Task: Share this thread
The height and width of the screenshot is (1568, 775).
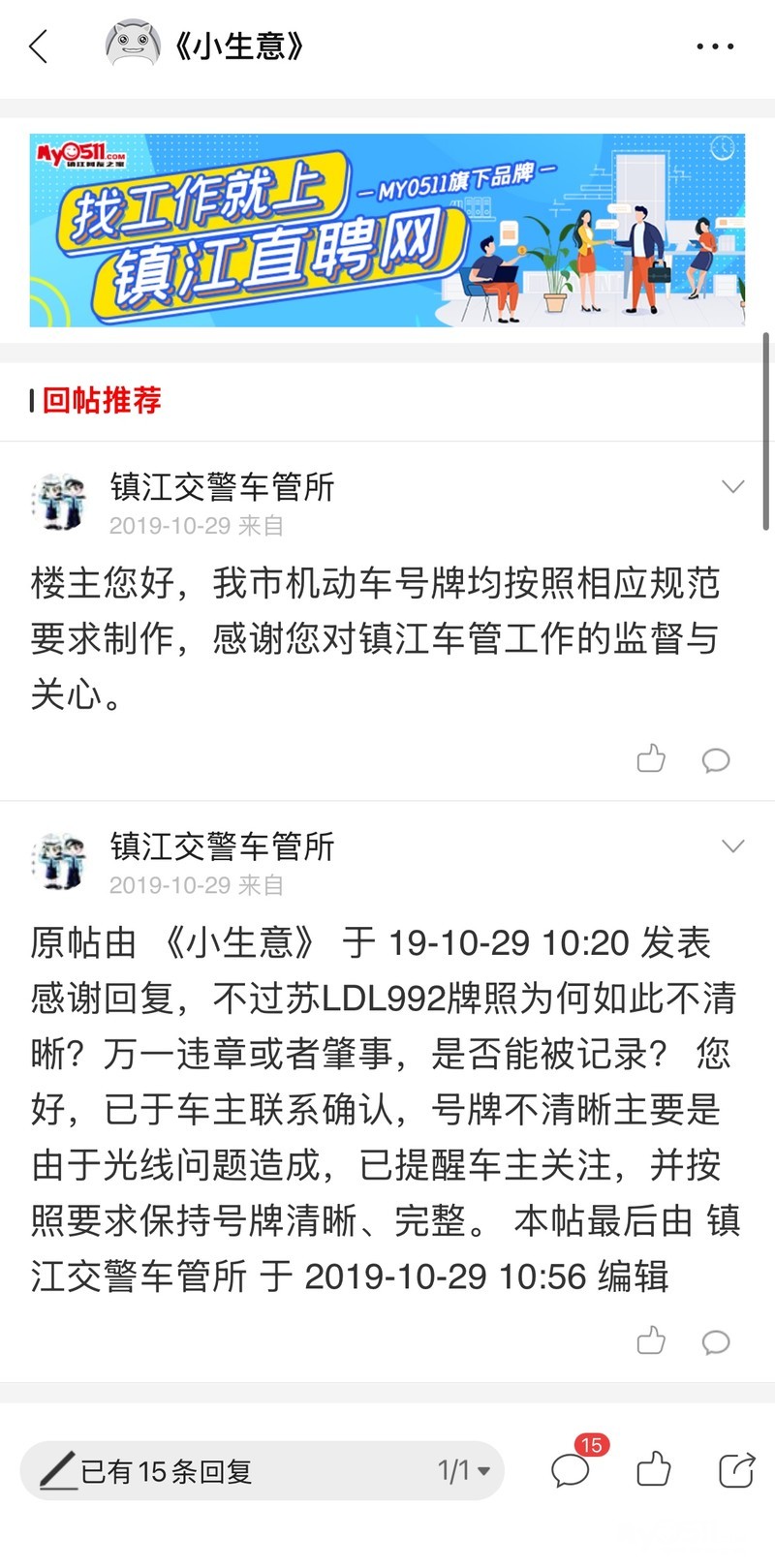Action: (x=736, y=1469)
